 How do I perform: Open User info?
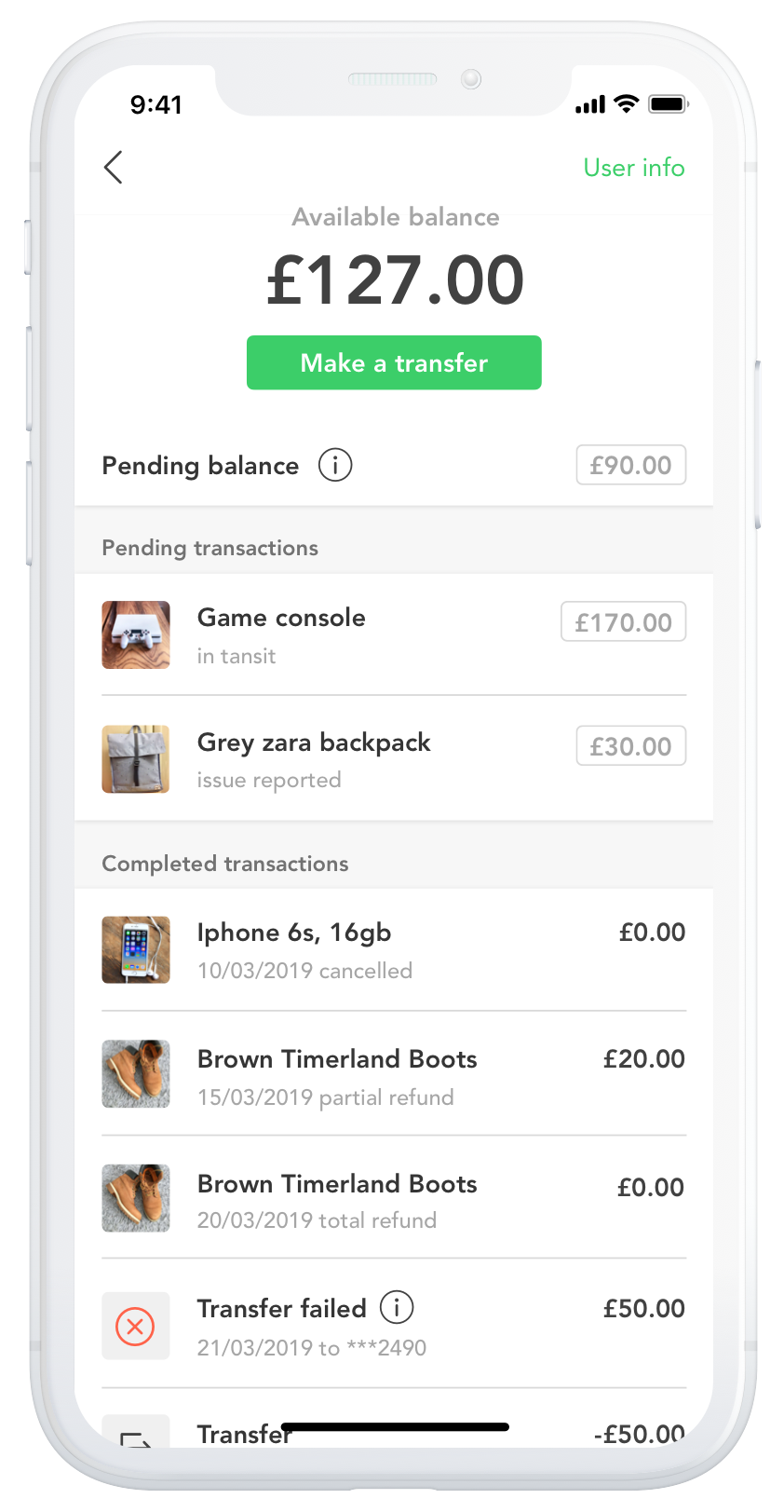click(633, 168)
